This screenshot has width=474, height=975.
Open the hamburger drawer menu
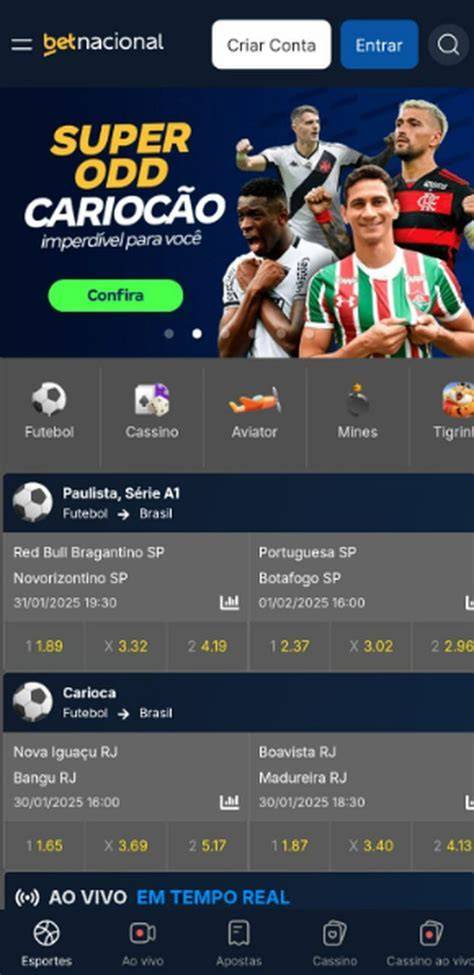tap(22, 45)
